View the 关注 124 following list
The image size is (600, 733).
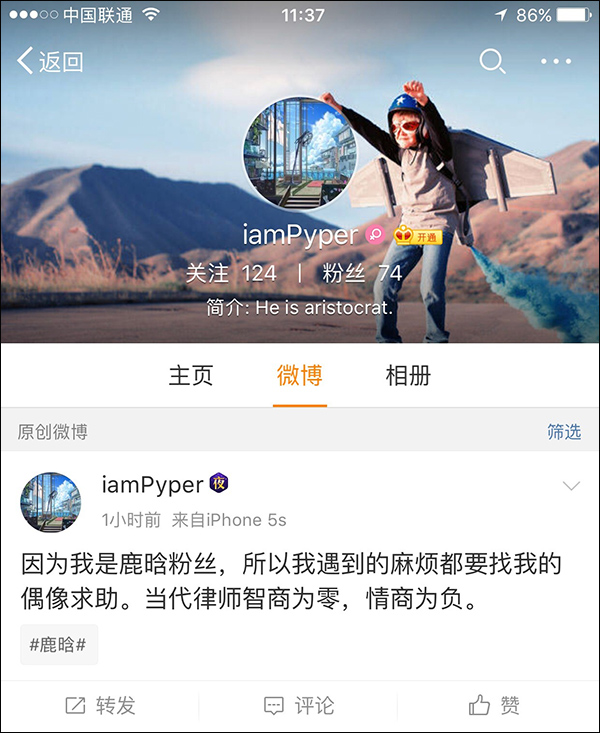[x=231, y=273]
